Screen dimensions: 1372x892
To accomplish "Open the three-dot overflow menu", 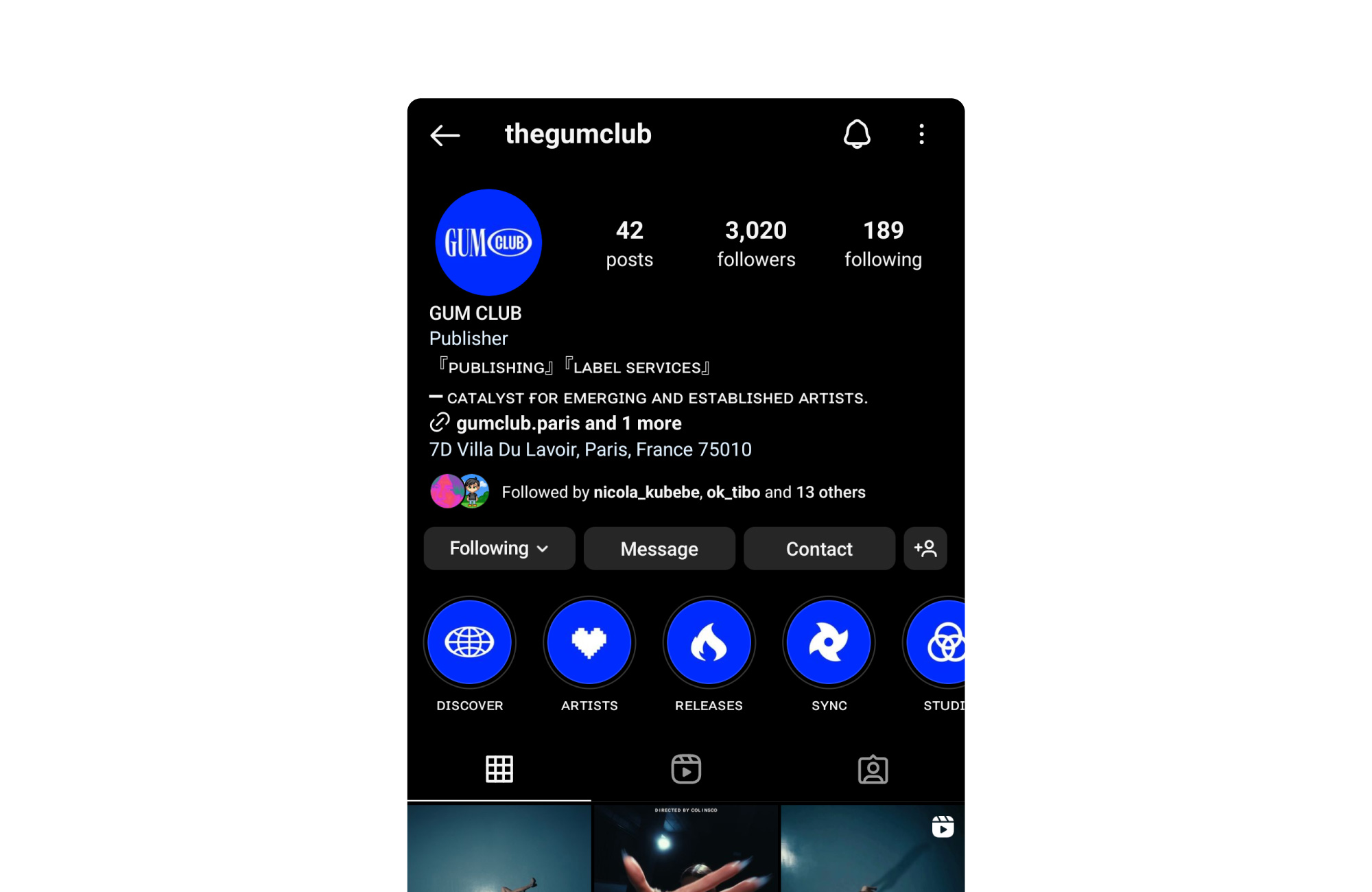I will pos(921,134).
